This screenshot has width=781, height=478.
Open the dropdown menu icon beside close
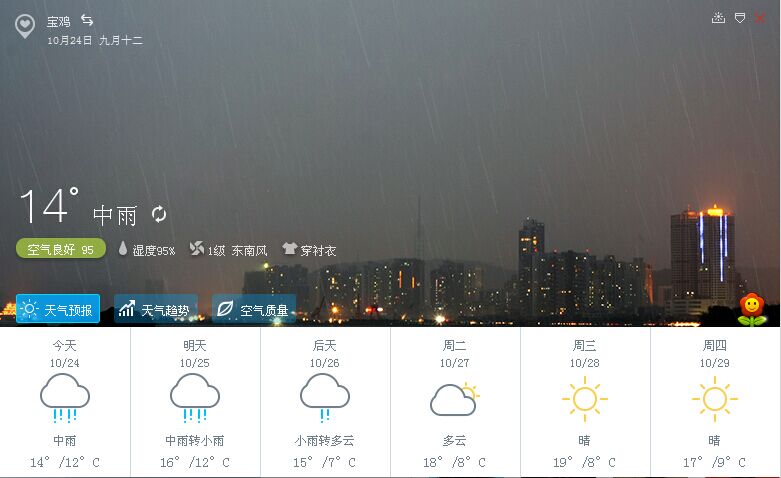[x=740, y=18]
